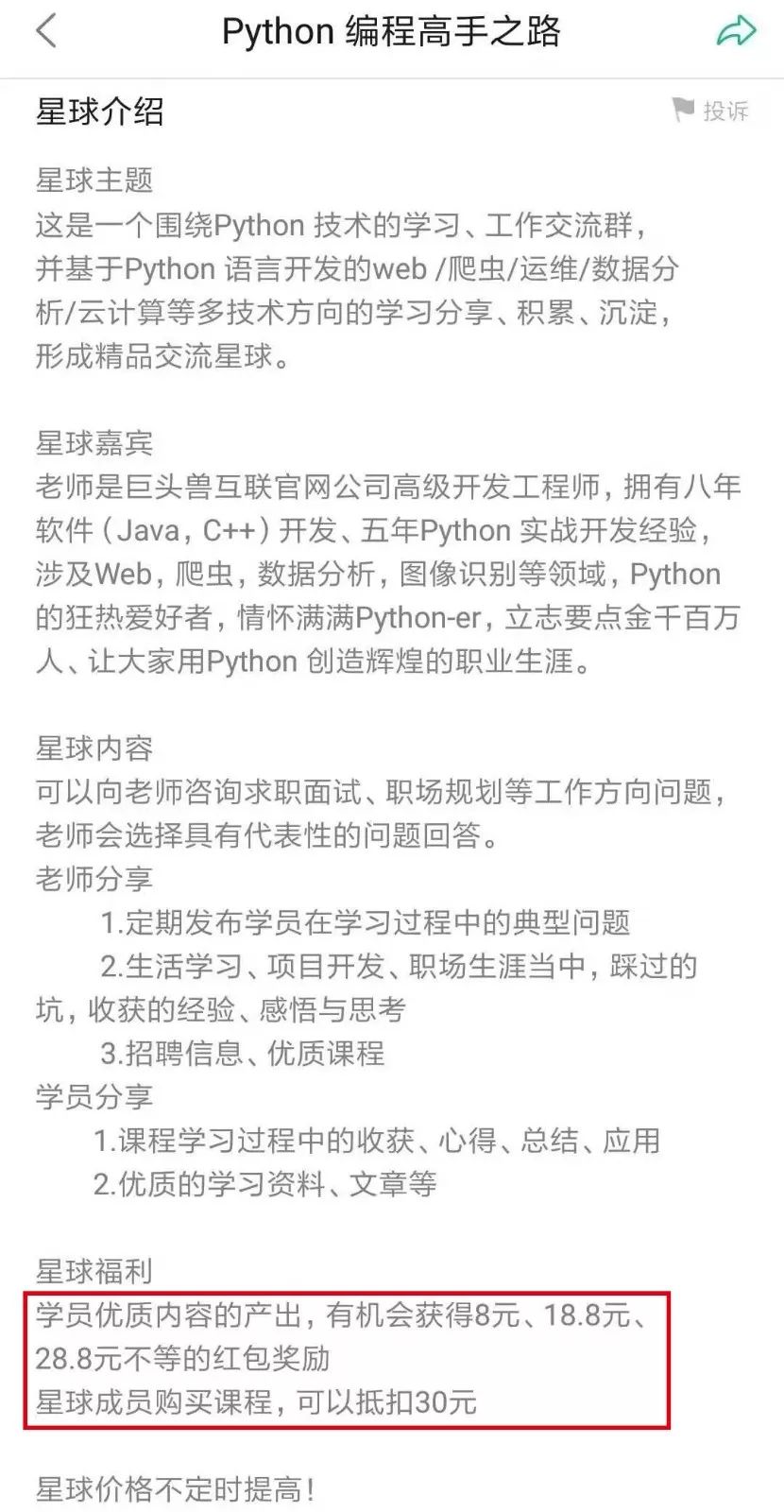Image resolution: width=784 pixels, height=1512 pixels.
Task: Tap the 投诉 report flag
Action: point(710,111)
